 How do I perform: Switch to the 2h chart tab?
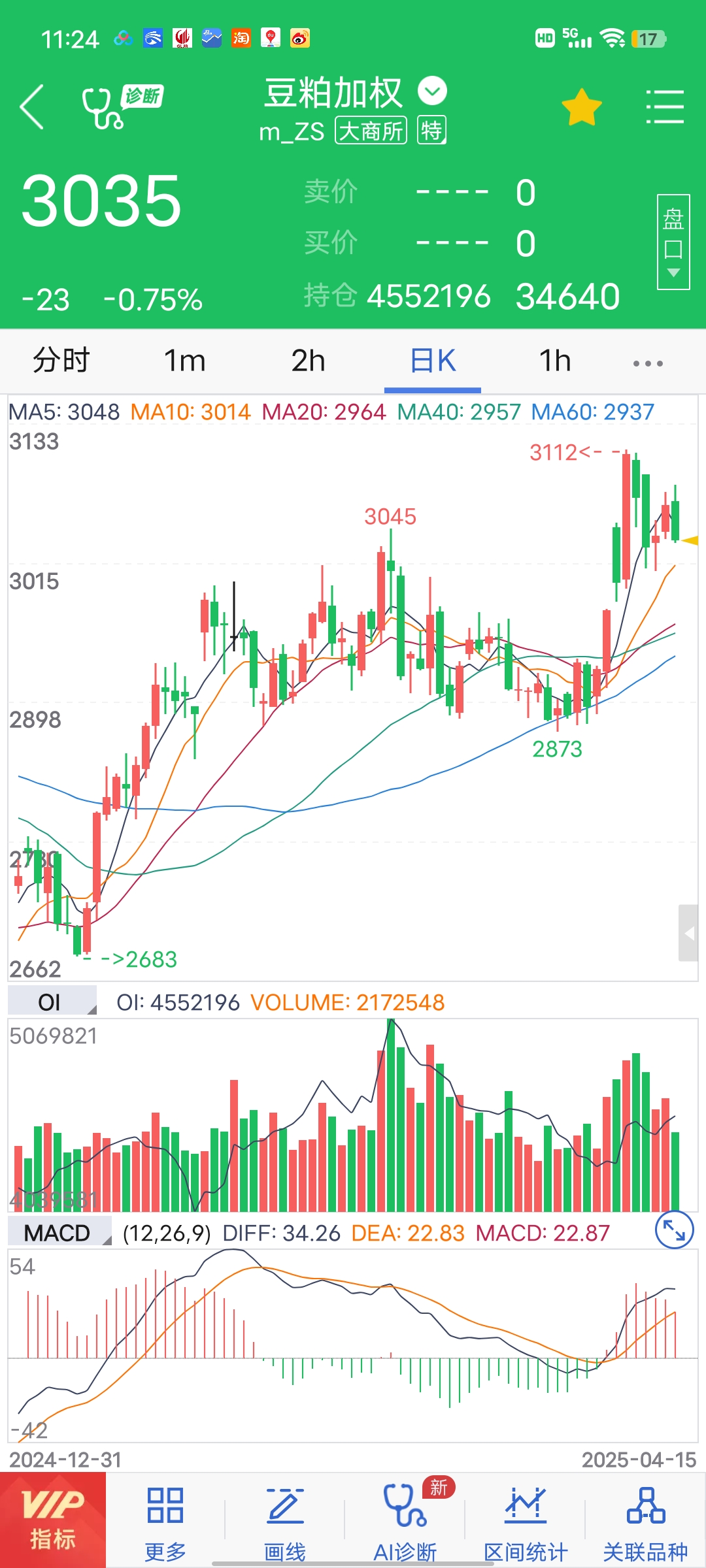(x=308, y=361)
